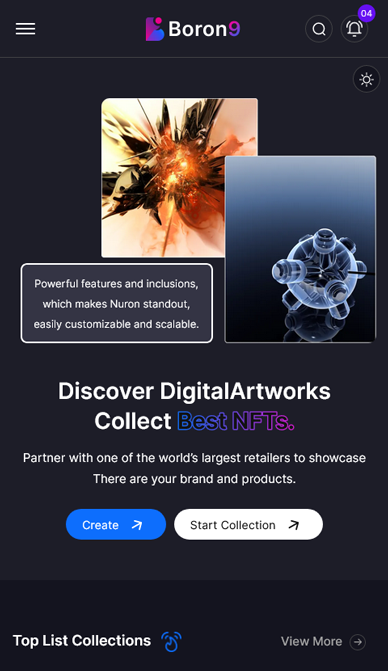Tap the blue Create button
388x671 pixels.
(116, 524)
